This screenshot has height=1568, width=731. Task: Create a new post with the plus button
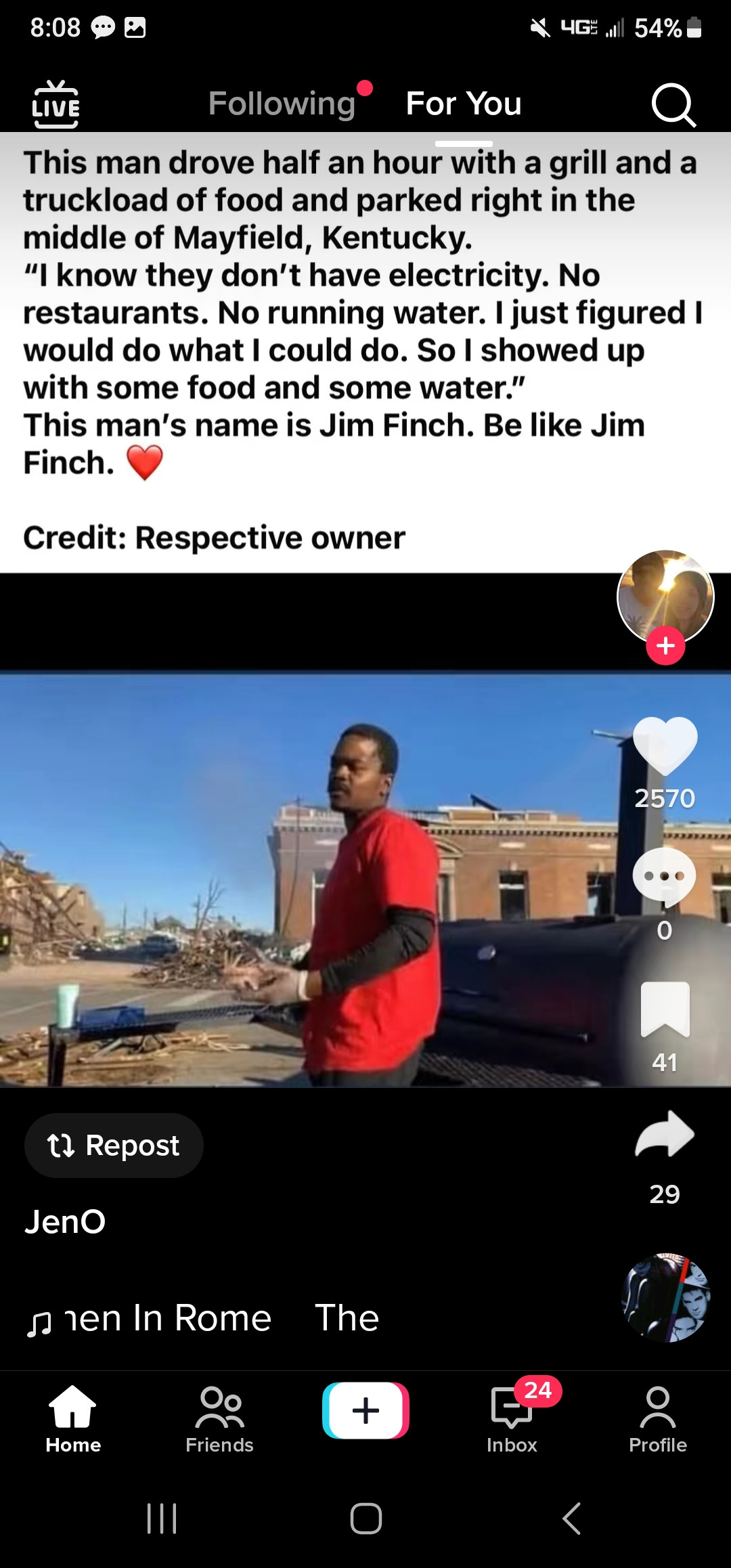365,1411
